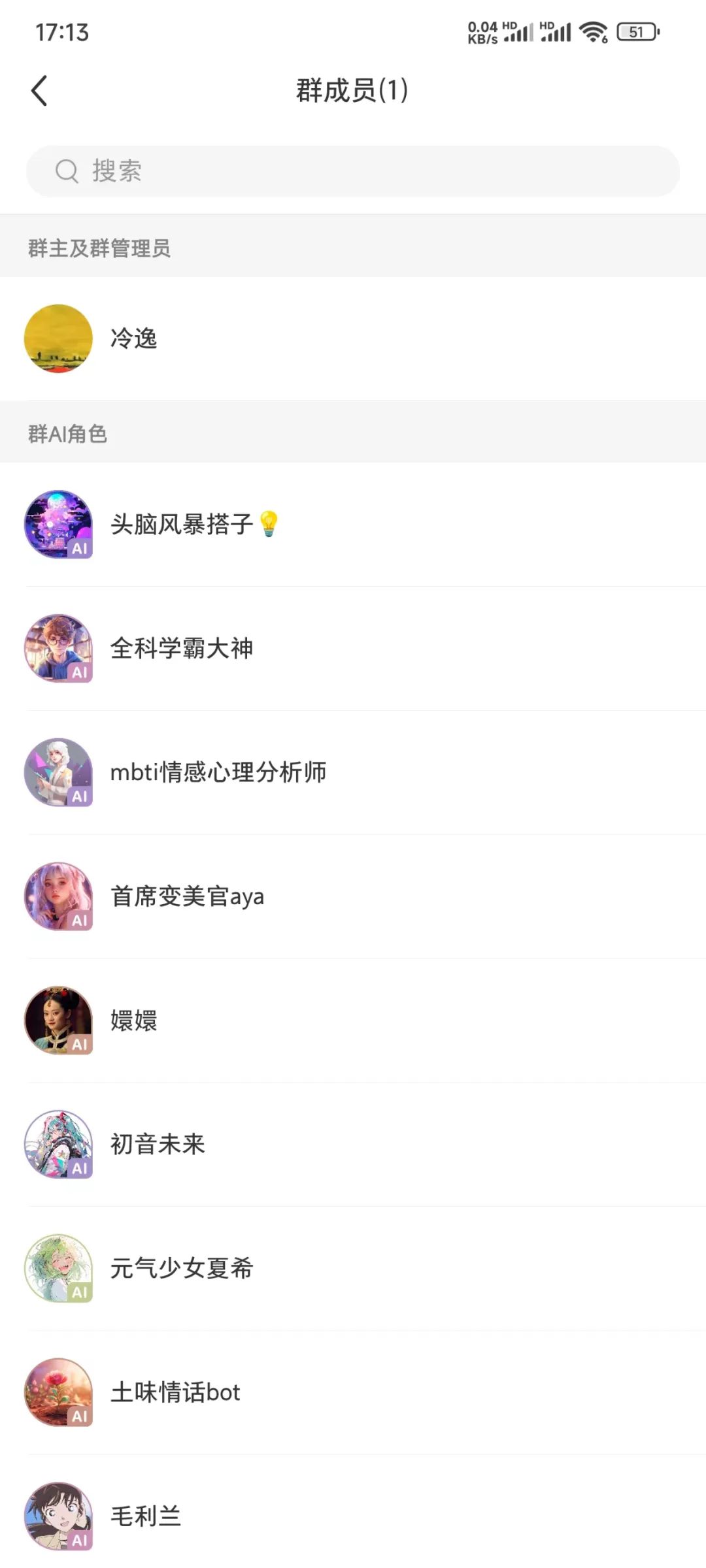This screenshot has width=706, height=1568.
Task: Tap the 全科学霸大神 AI avatar
Action: (58, 648)
